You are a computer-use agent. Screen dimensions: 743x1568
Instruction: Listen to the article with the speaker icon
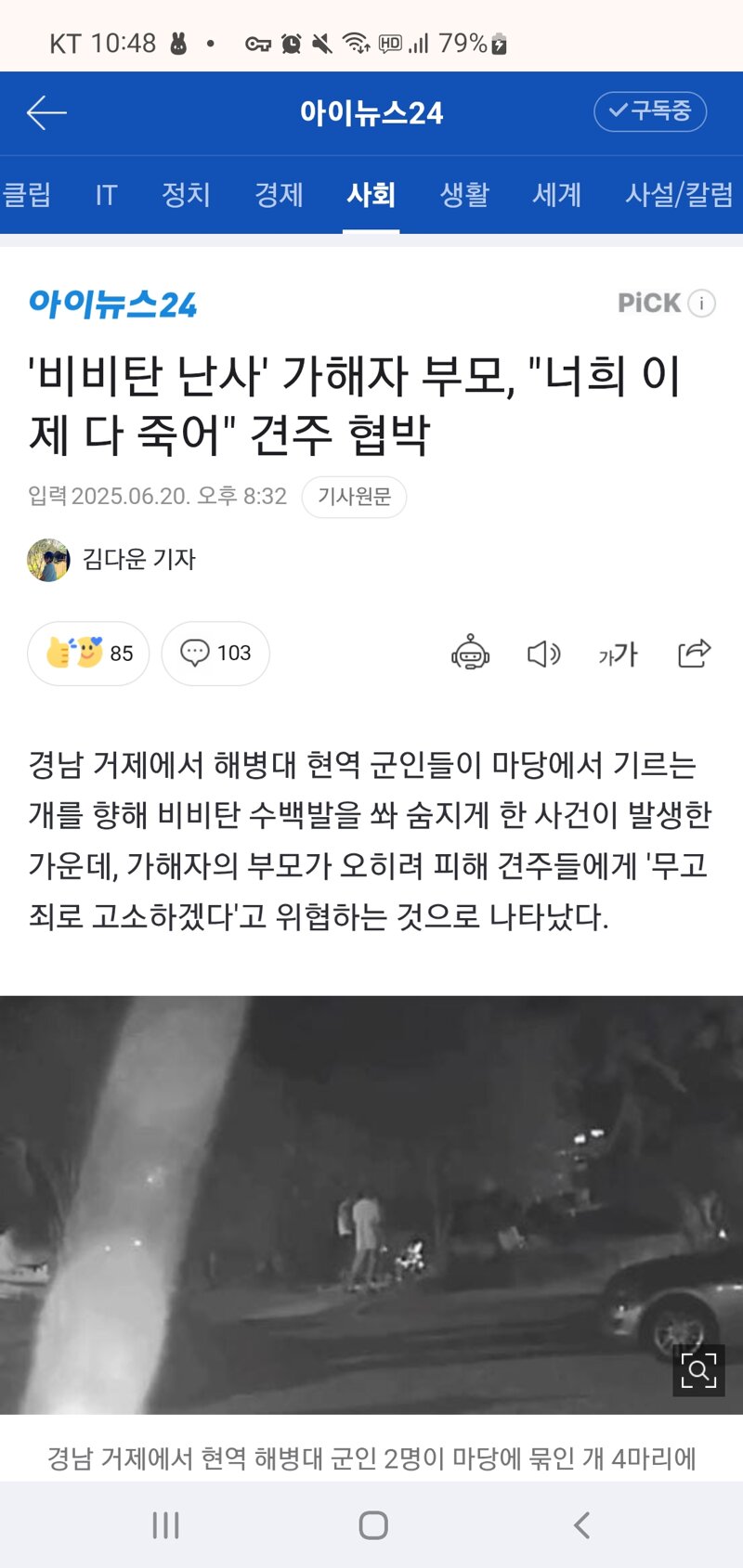pos(544,654)
